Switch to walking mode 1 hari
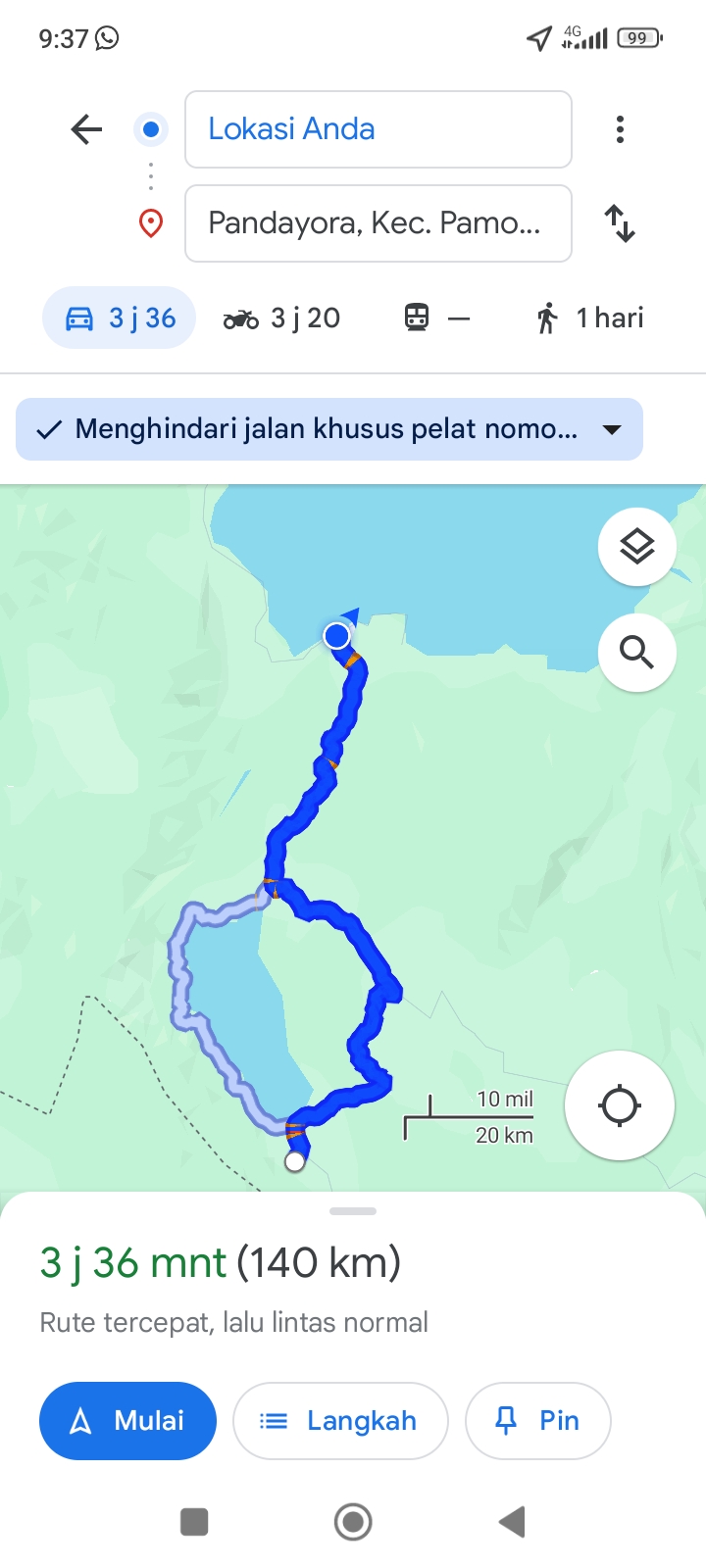The image size is (706, 1568). (x=589, y=318)
